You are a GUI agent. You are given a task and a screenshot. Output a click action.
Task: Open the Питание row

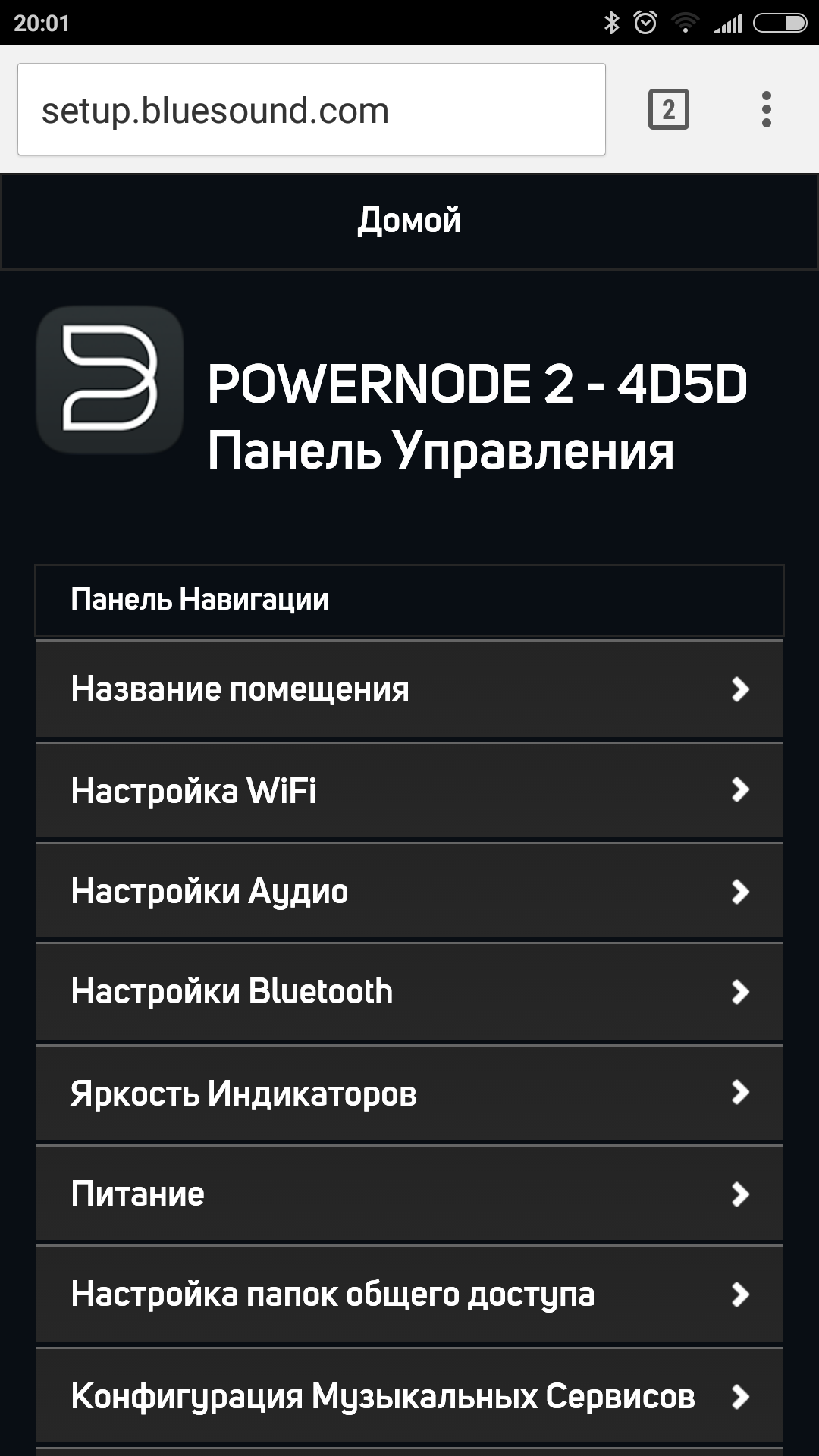(x=409, y=1194)
